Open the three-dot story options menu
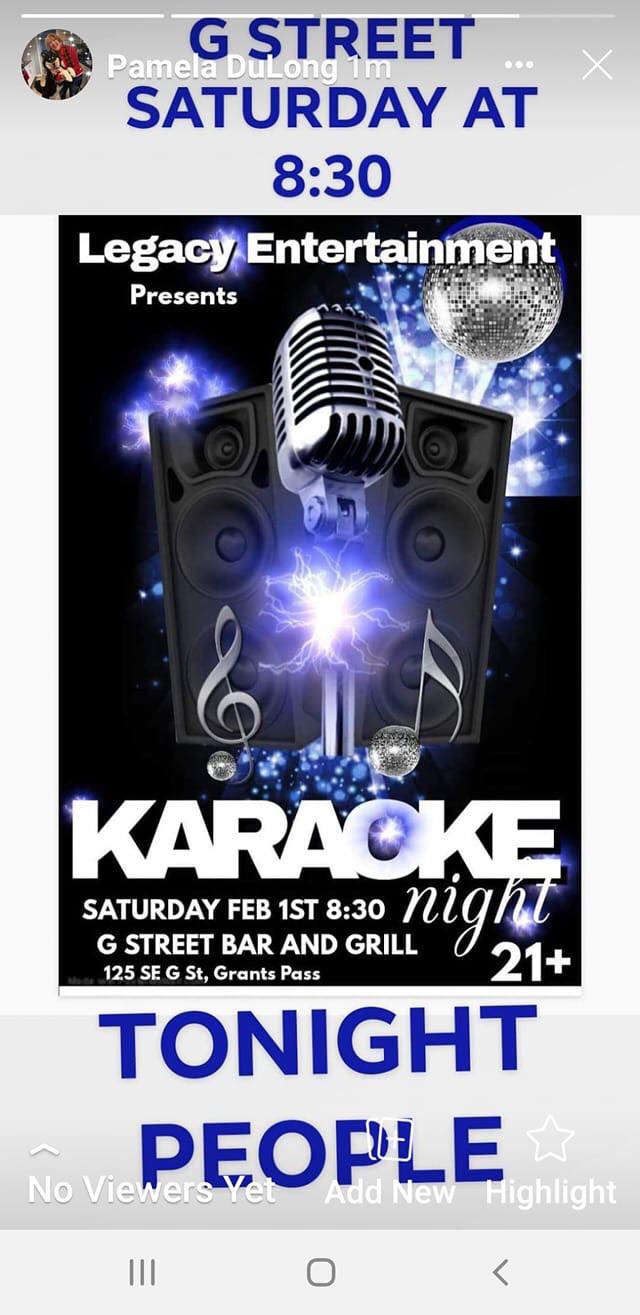The width and height of the screenshot is (640, 1315). click(519, 65)
